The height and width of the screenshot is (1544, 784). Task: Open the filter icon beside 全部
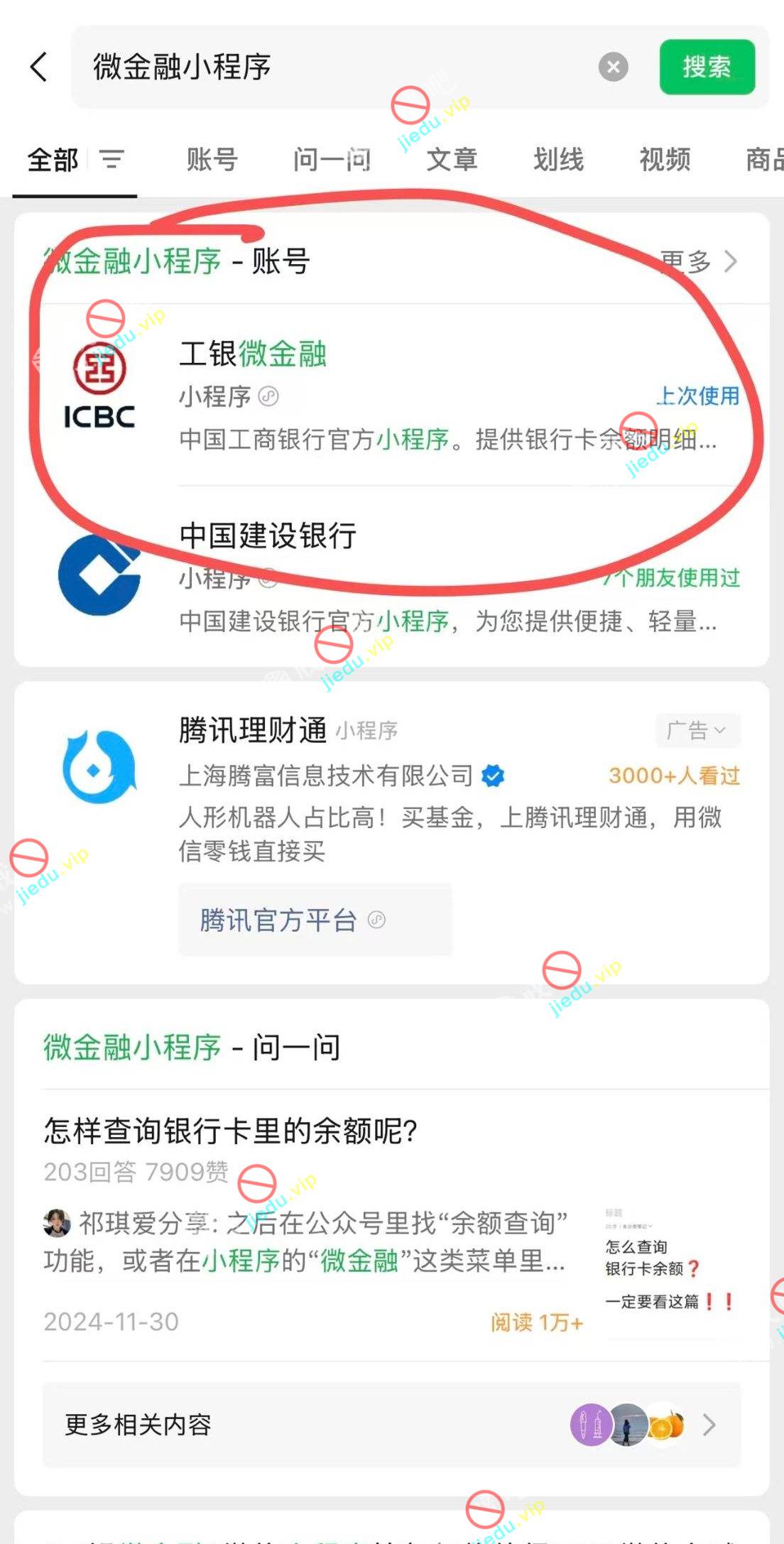pyautogui.click(x=111, y=159)
